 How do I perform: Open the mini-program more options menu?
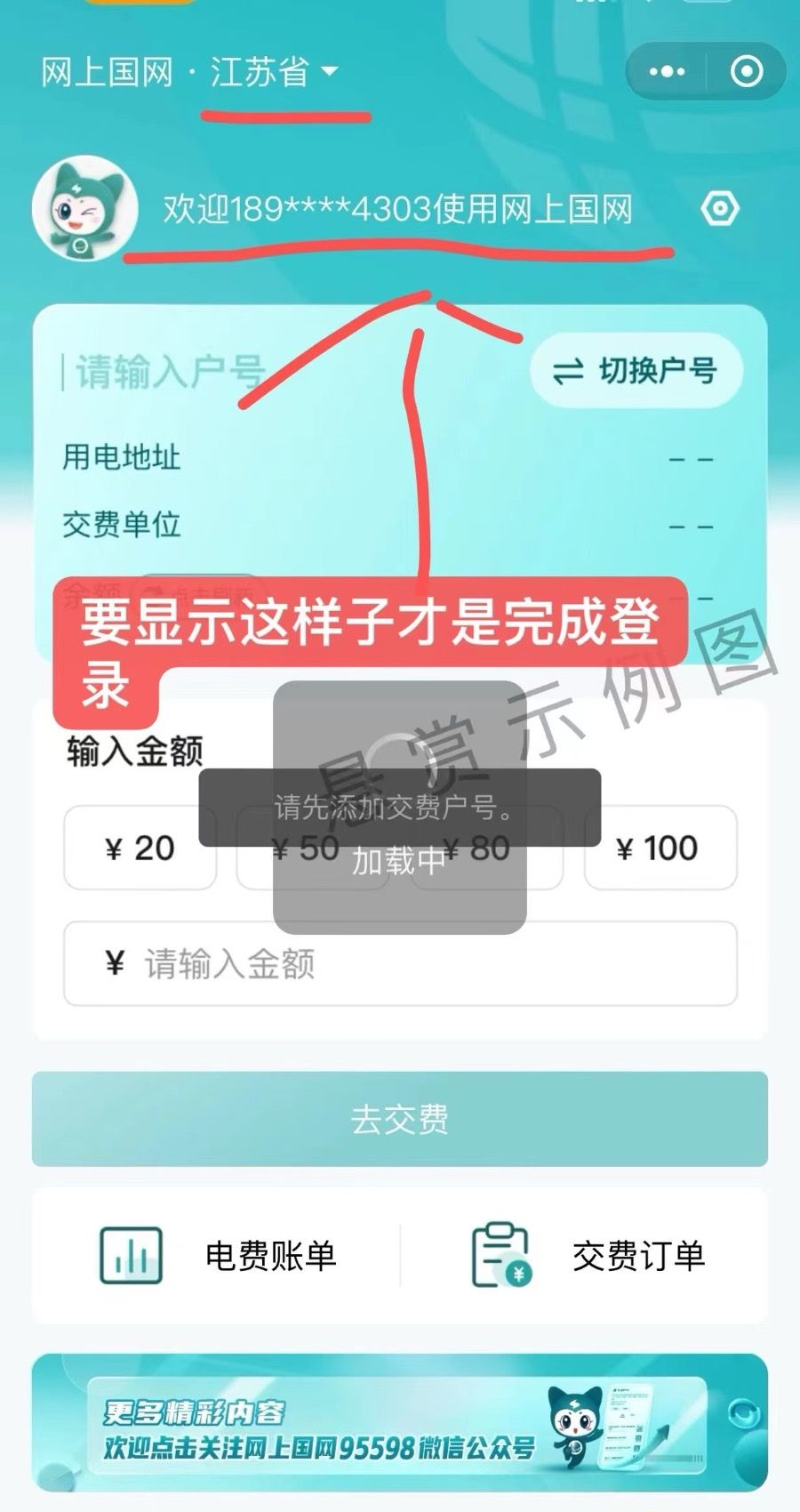pos(667,71)
